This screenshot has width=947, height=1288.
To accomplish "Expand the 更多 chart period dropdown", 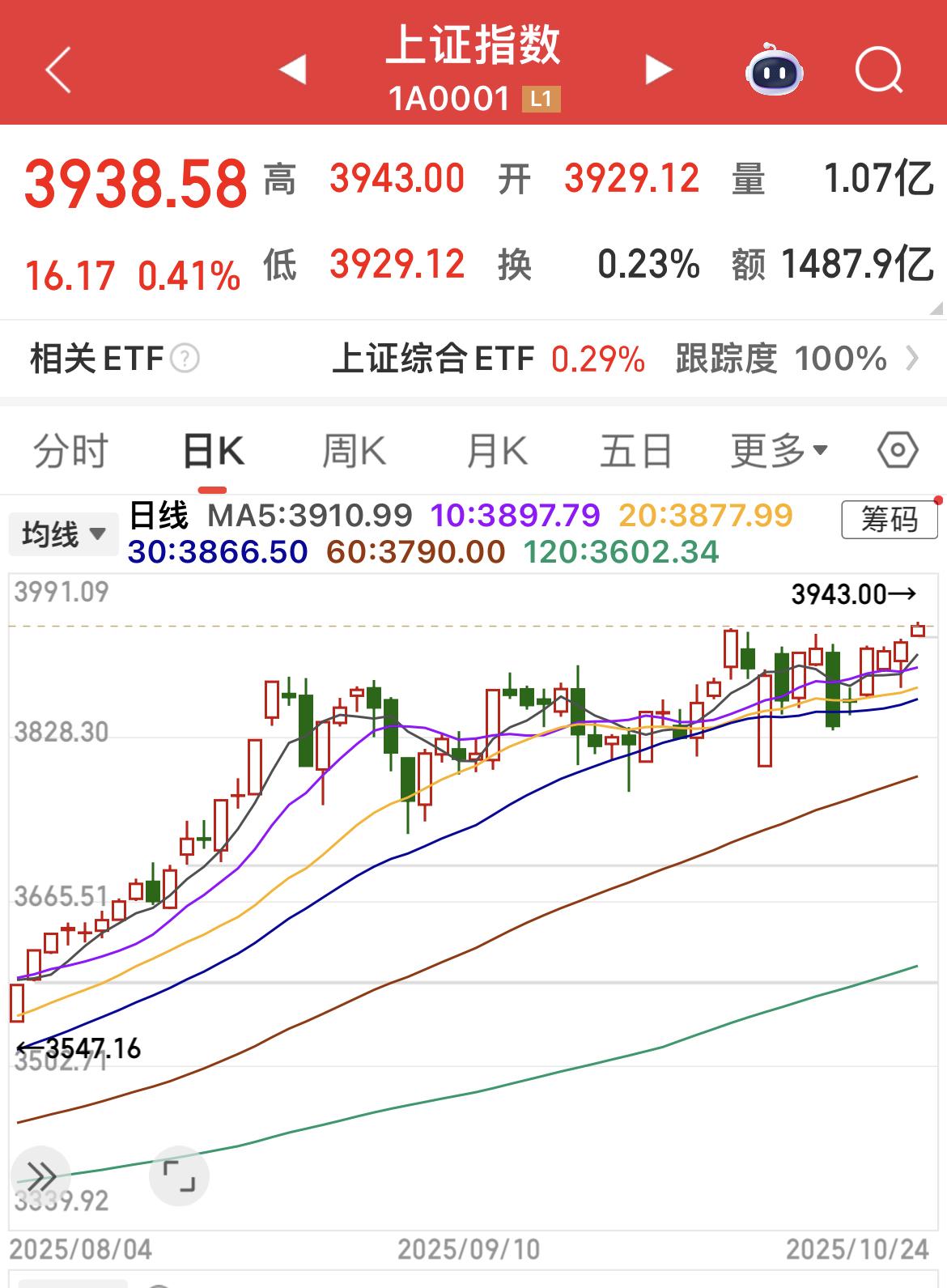I will [x=779, y=451].
